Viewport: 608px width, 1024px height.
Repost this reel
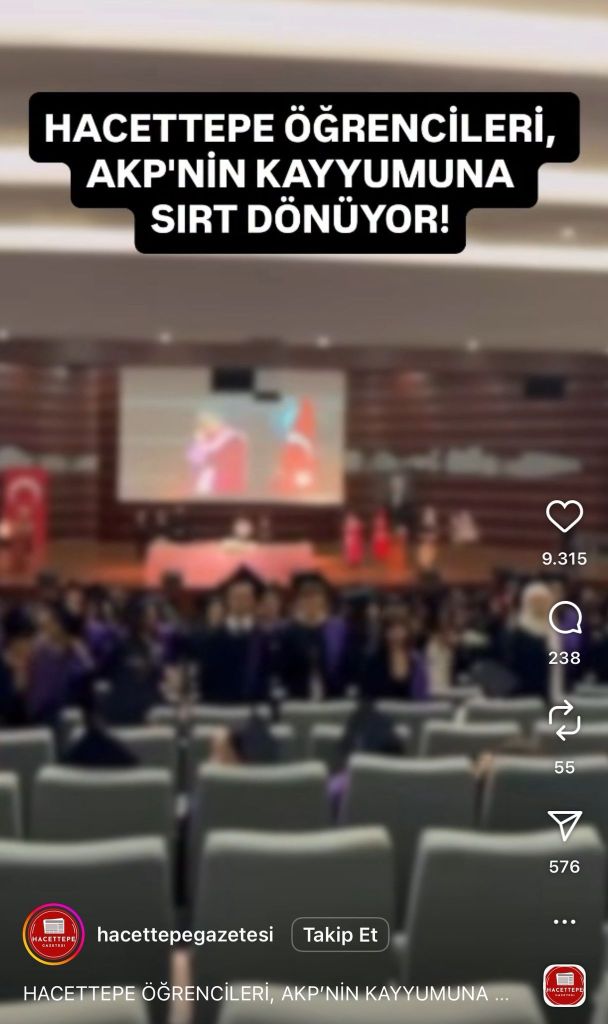pos(564,721)
